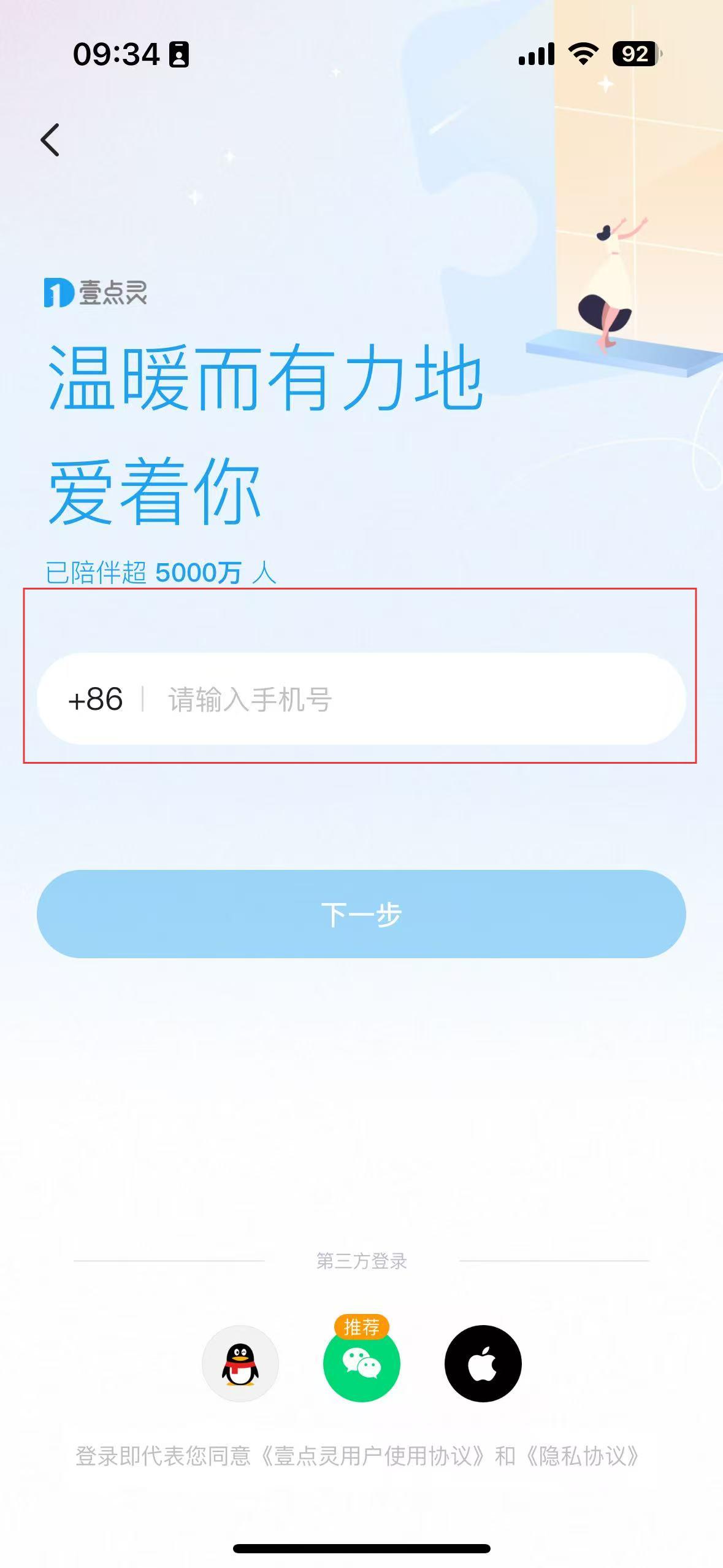The width and height of the screenshot is (723, 1568).
Task: Tap the +86 country code selector
Action: click(x=96, y=699)
